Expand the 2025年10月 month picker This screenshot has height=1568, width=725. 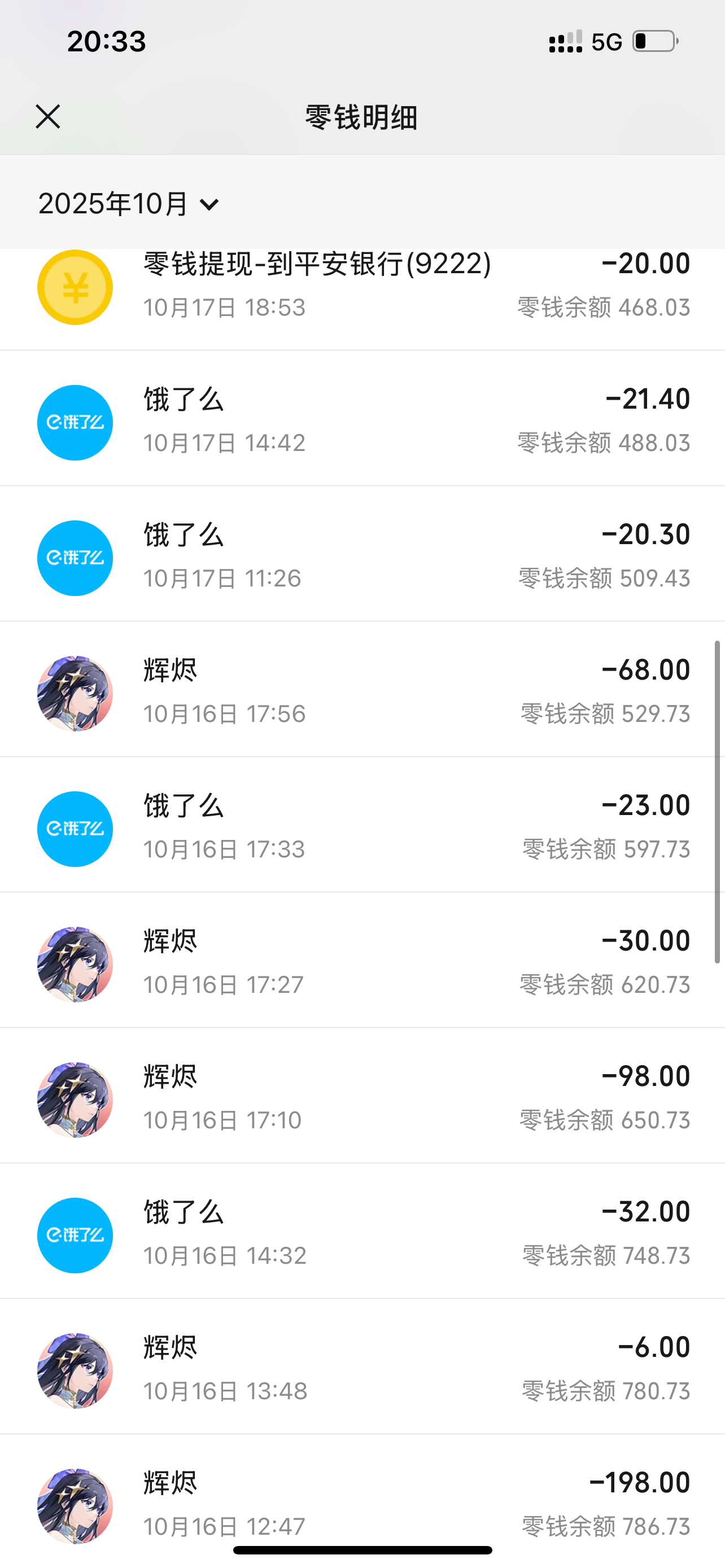click(x=128, y=204)
